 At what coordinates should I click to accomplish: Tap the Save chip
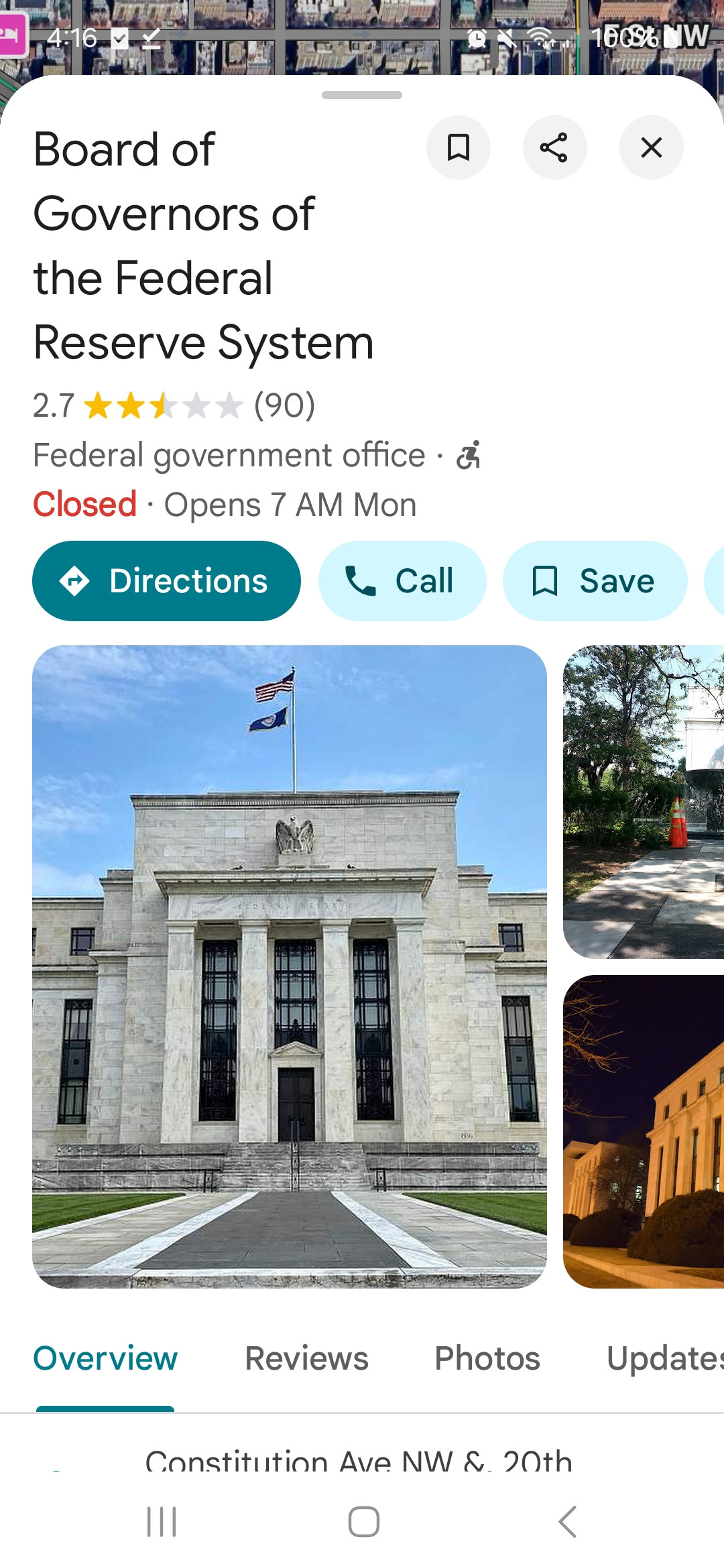pyautogui.click(x=595, y=581)
